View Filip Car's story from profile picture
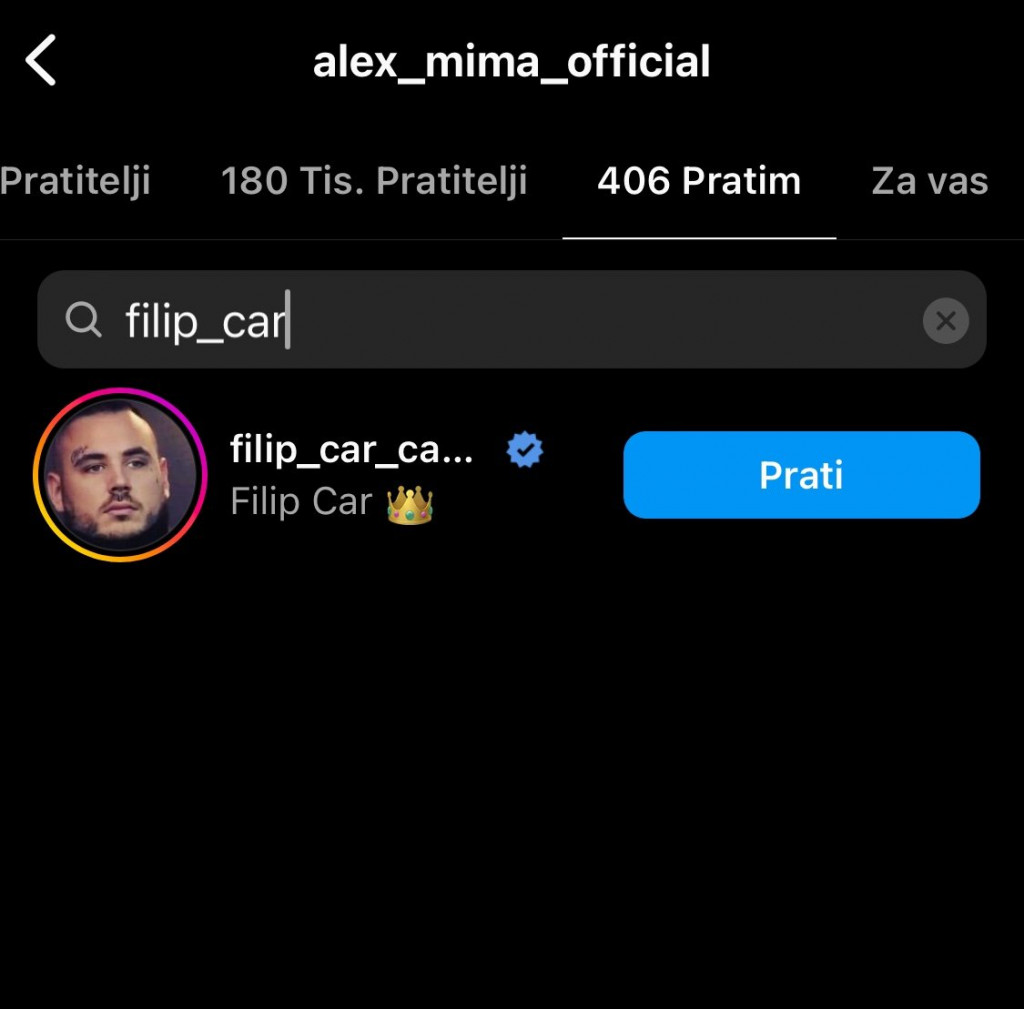Viewport: 1024px width, 1009px height. (120, 475)
